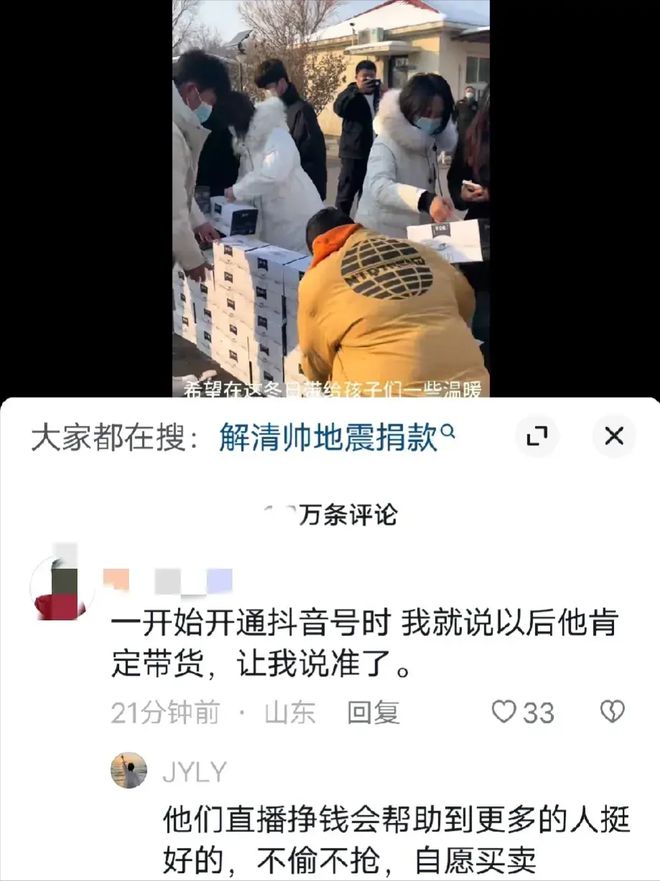This screenshot has height=881, width=660.
Task: Reply to the 21分钟前 comment
Action: [373, 712]
